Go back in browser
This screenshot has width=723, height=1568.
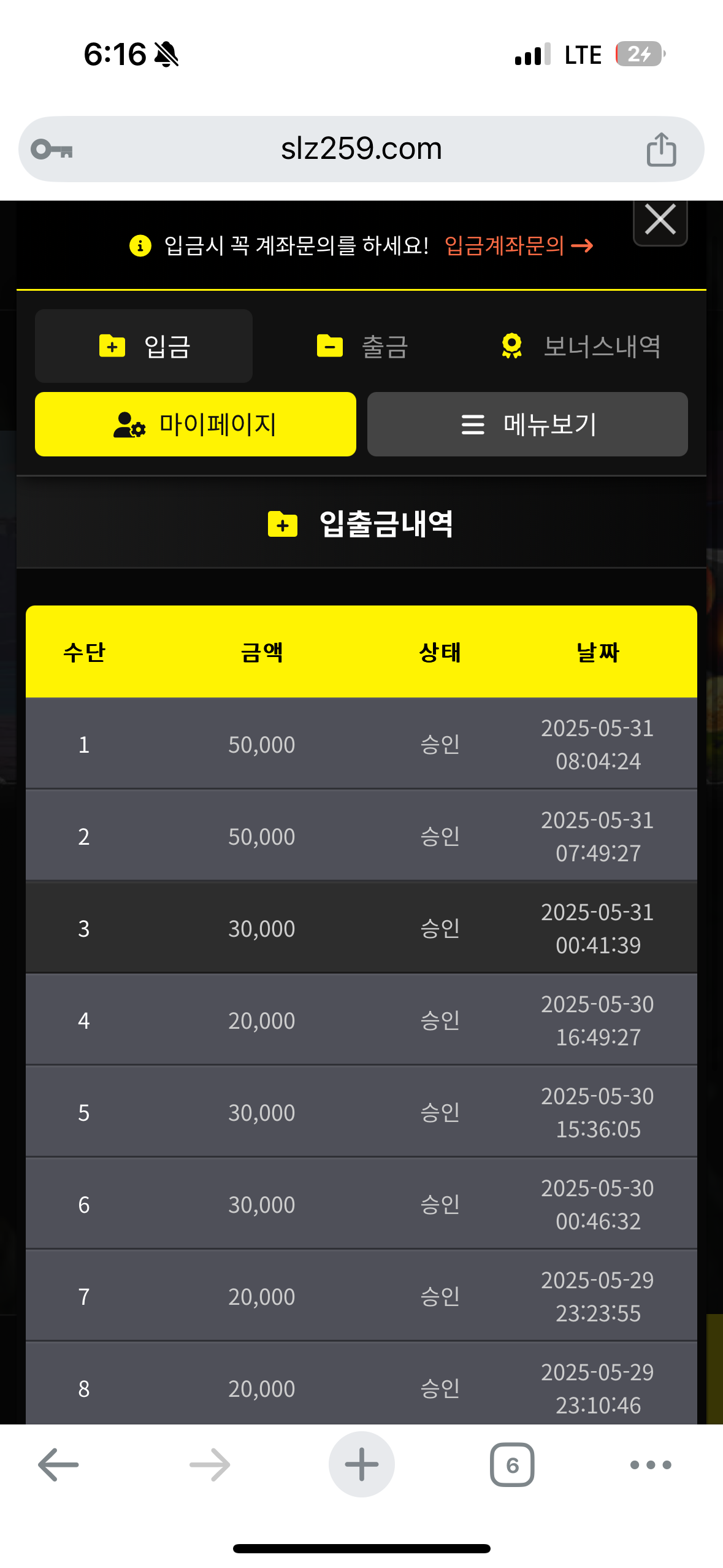58,1465
